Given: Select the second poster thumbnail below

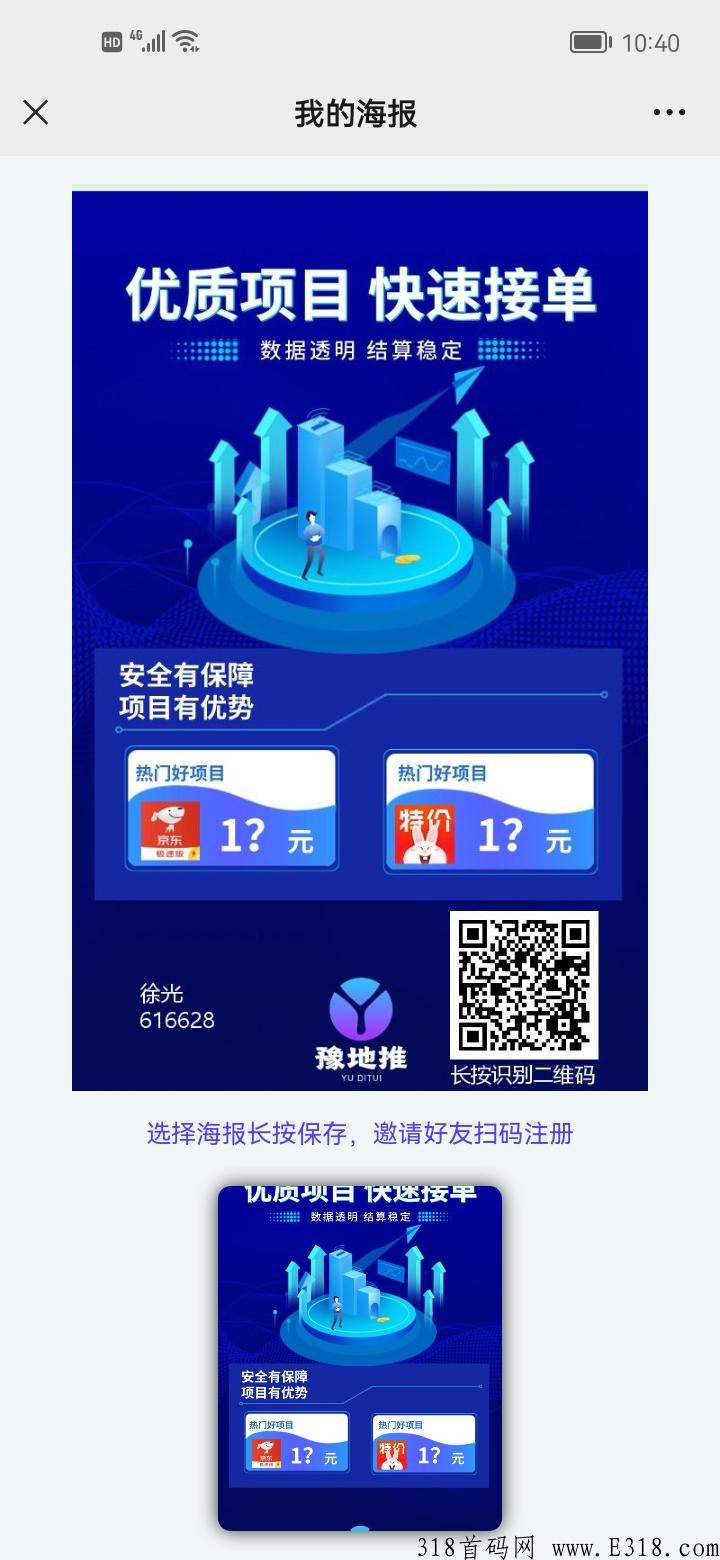Looking at the screenshot, I should point(360,1355).
